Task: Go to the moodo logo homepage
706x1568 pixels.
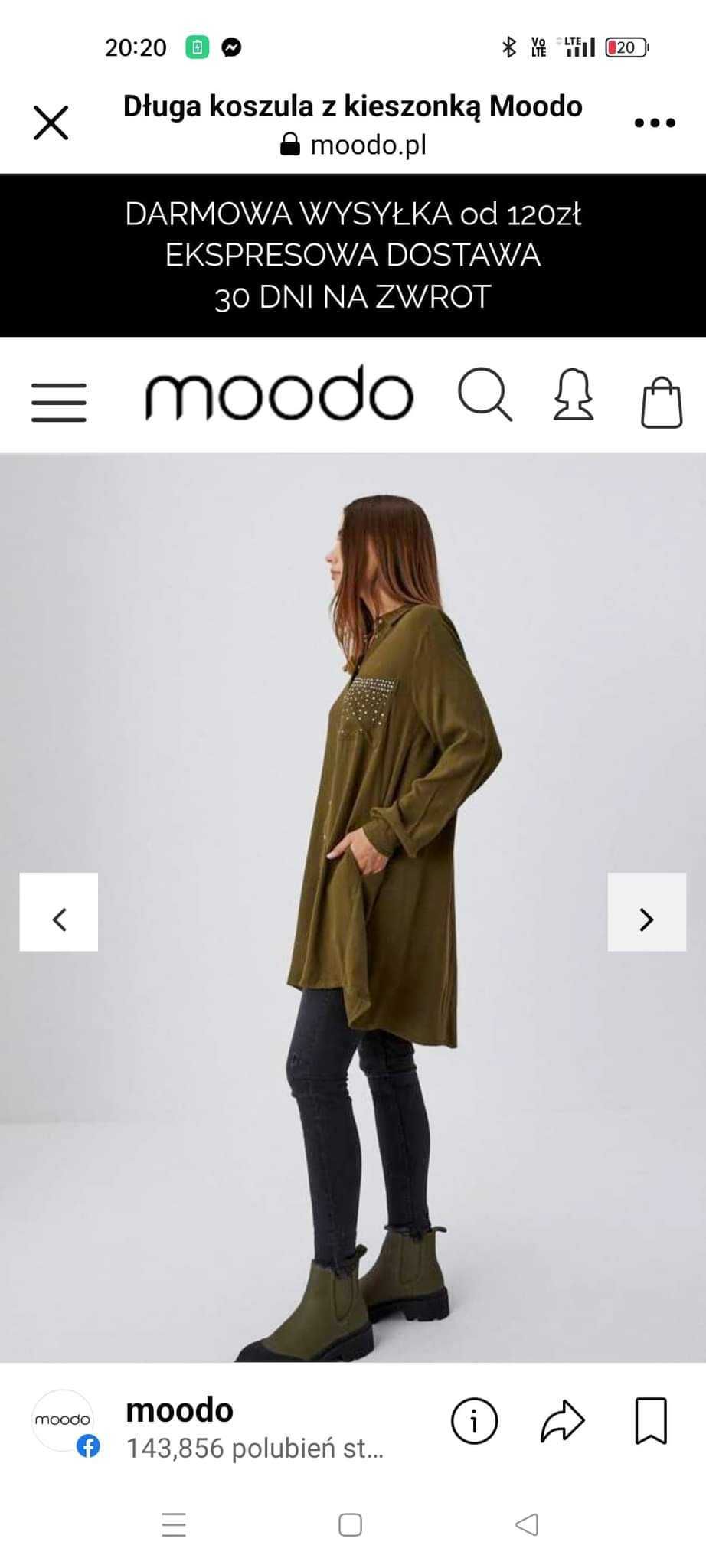Action: (279, 394)
